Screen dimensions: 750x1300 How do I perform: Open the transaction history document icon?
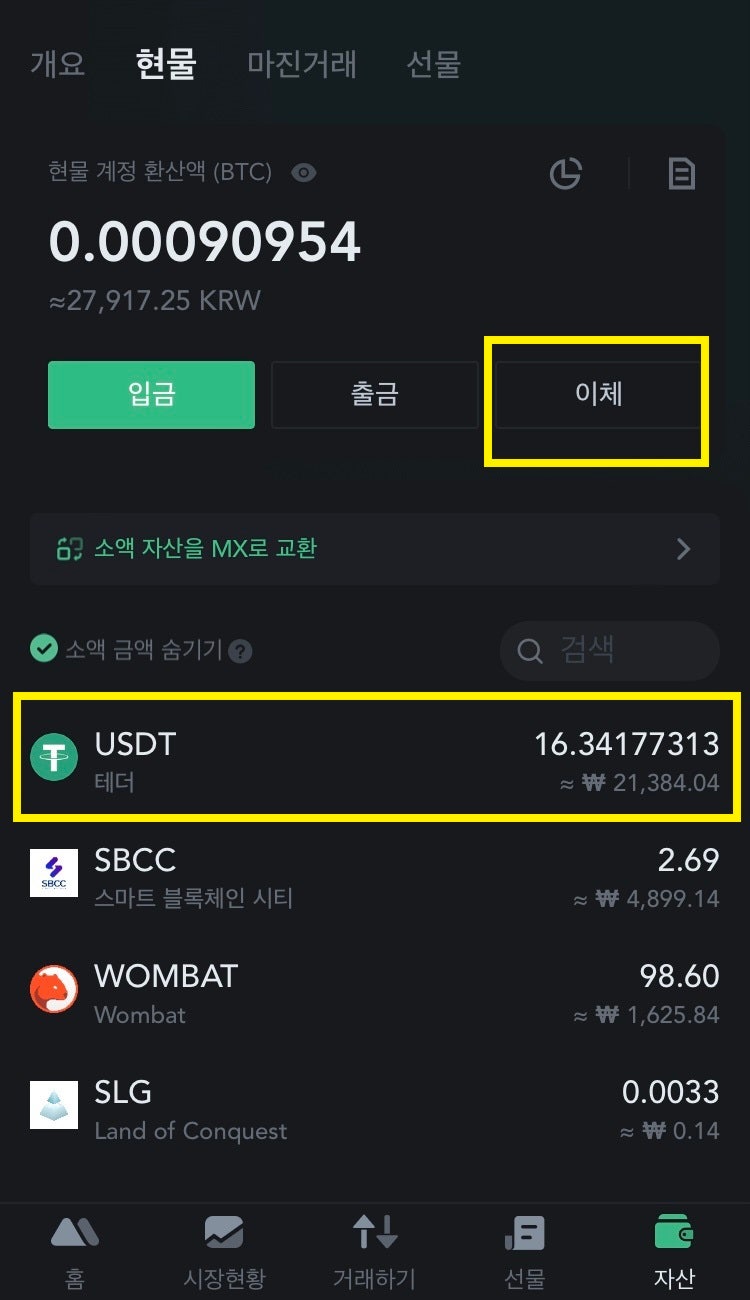pyautogui.click(x=681, y=174)
